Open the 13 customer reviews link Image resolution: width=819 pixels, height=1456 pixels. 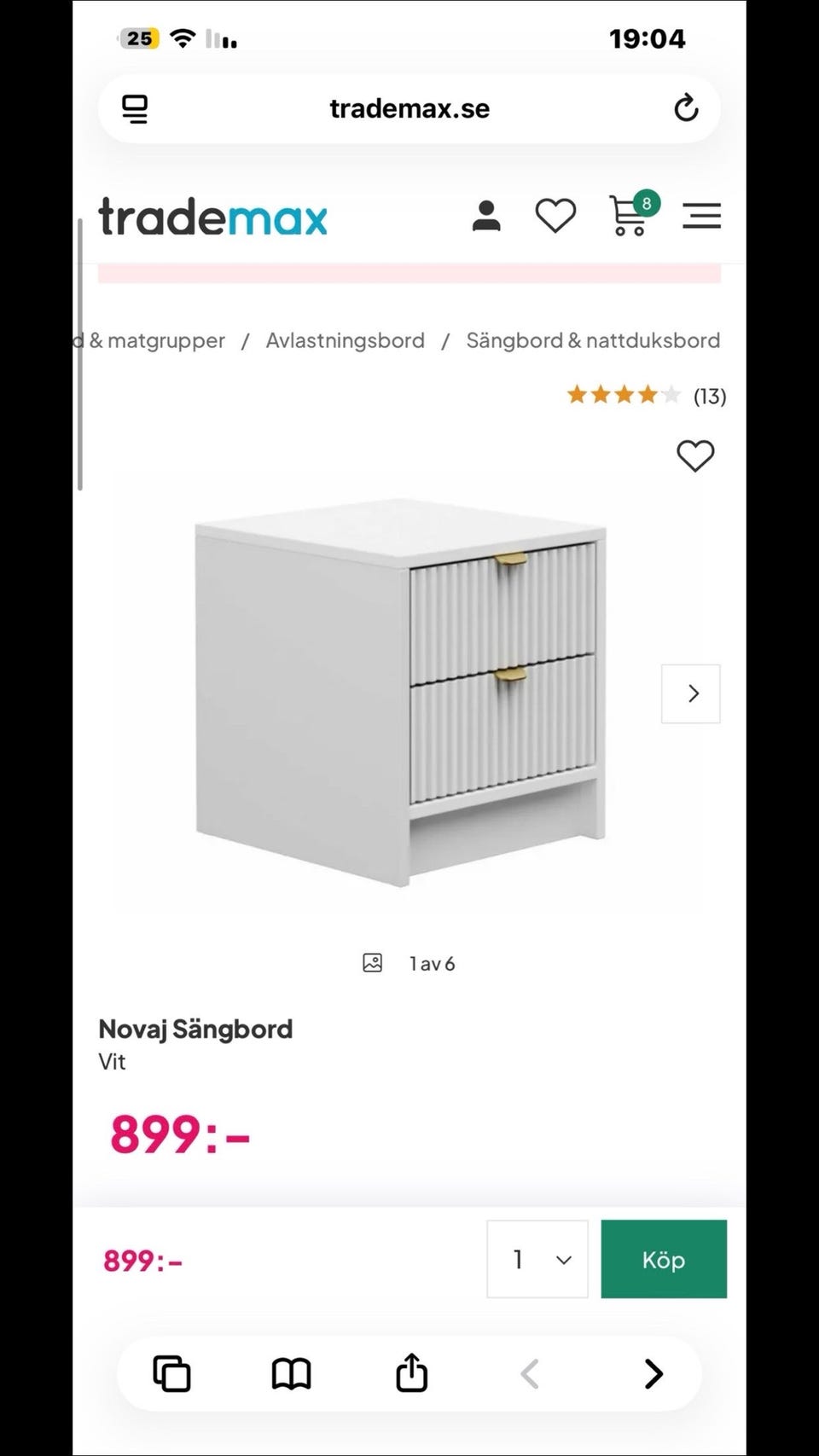click(x=708, y=396)
